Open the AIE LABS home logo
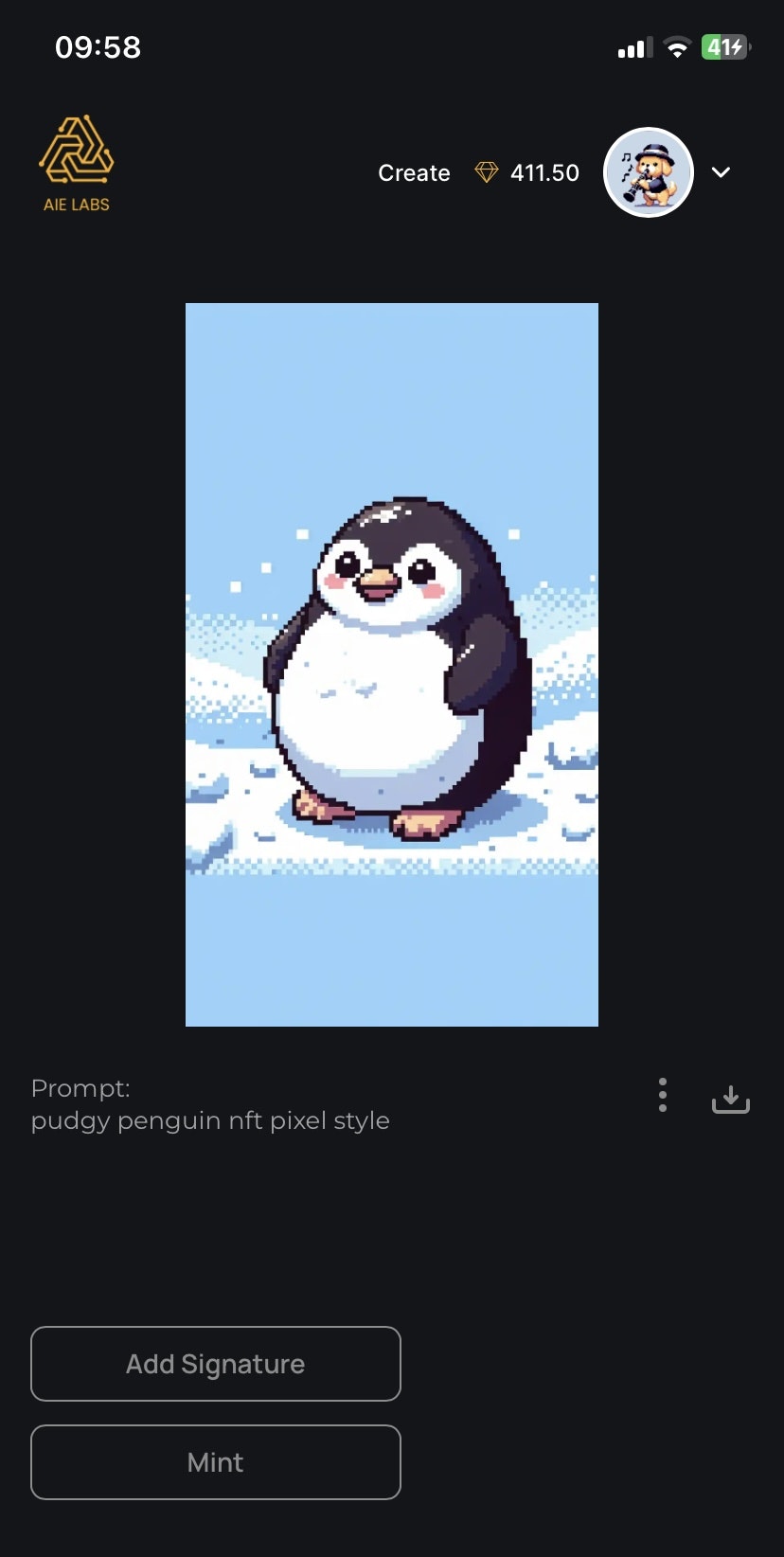This screenshot has height=1557, width=784. (76, 163)
